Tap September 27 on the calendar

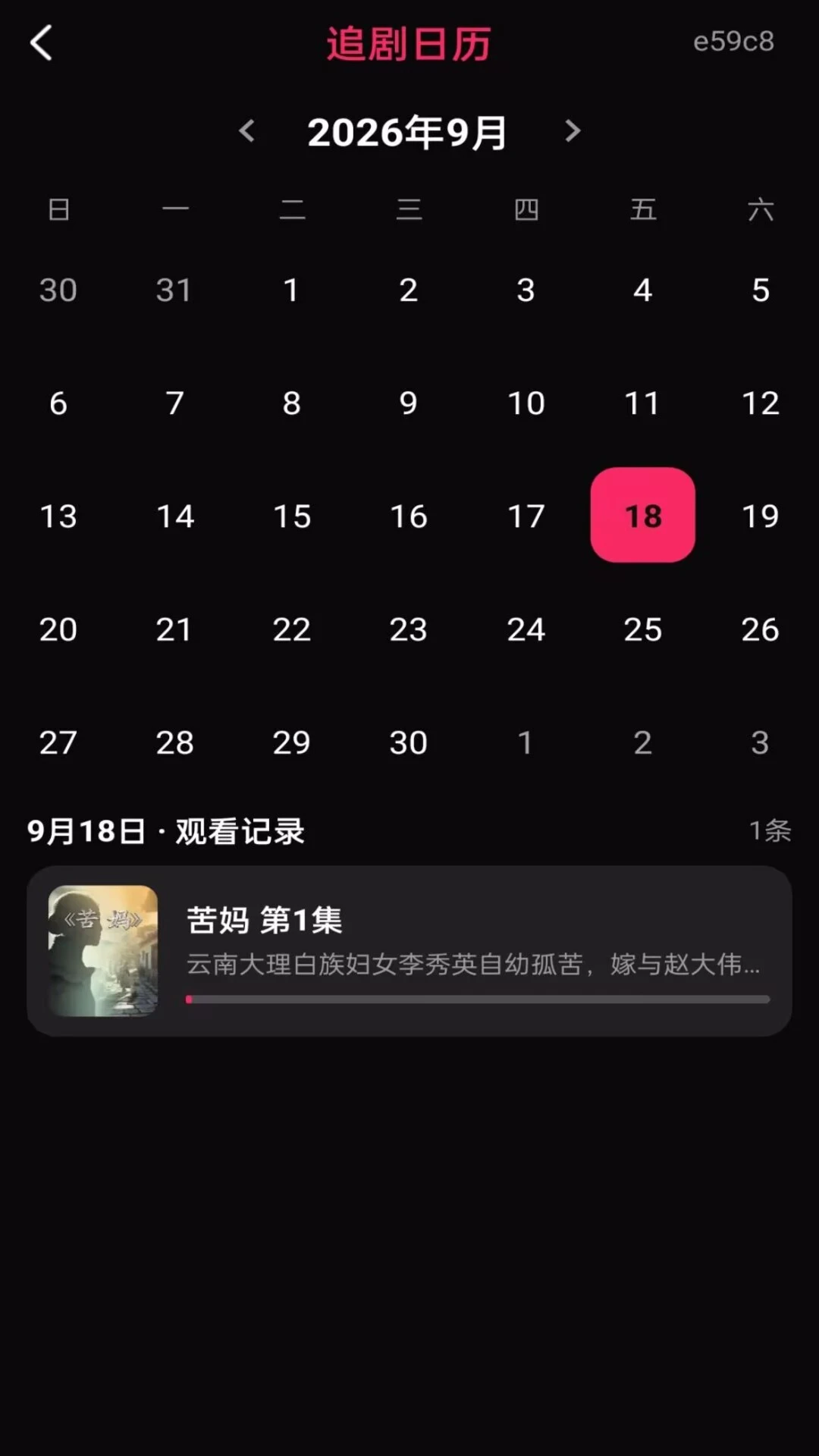point(58,742)
